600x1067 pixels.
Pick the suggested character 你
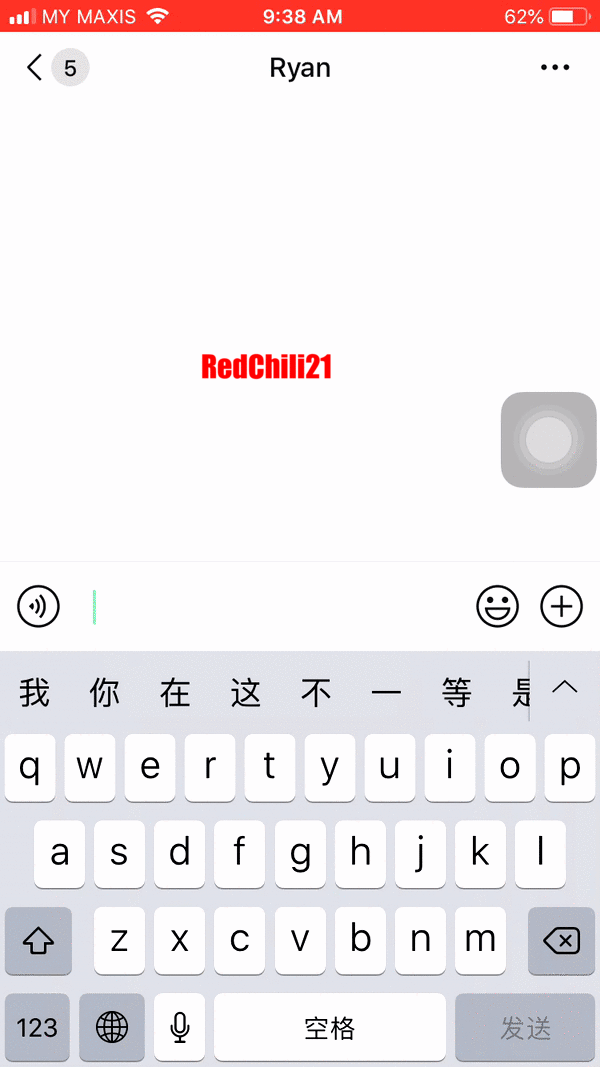click(105, 692)
